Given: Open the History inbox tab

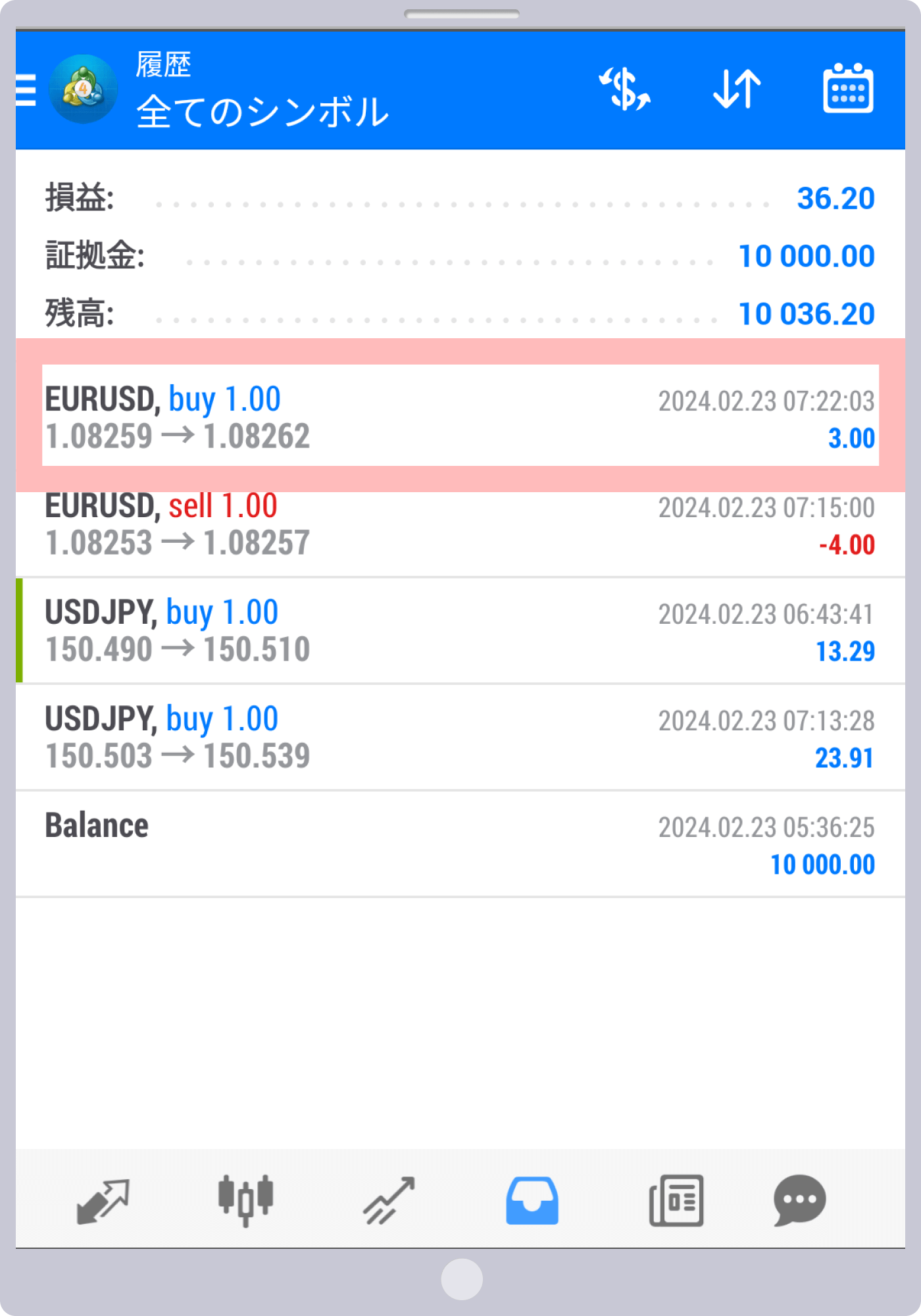Looking at the screenshot, I should point(532,1201).
